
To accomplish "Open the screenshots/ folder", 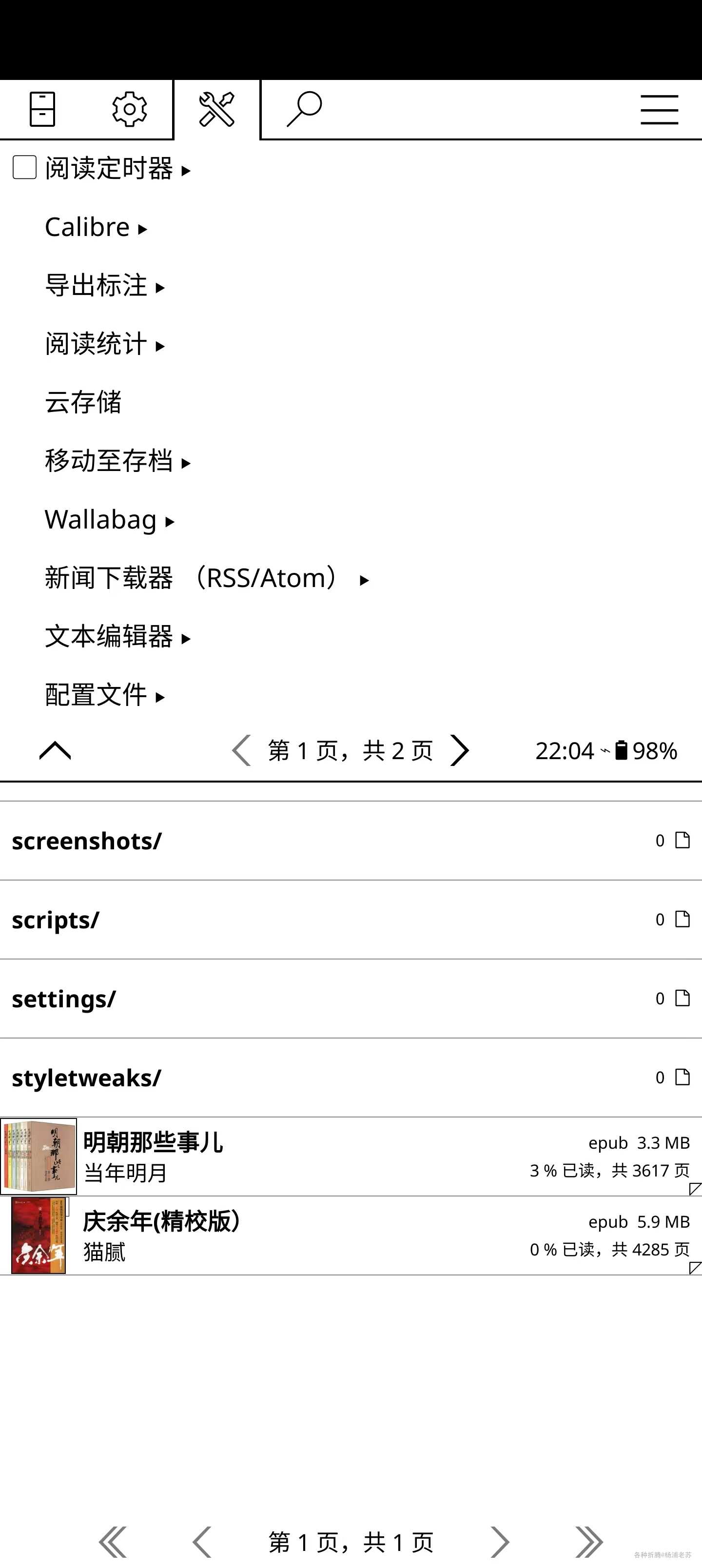I will tap(86, 841).
